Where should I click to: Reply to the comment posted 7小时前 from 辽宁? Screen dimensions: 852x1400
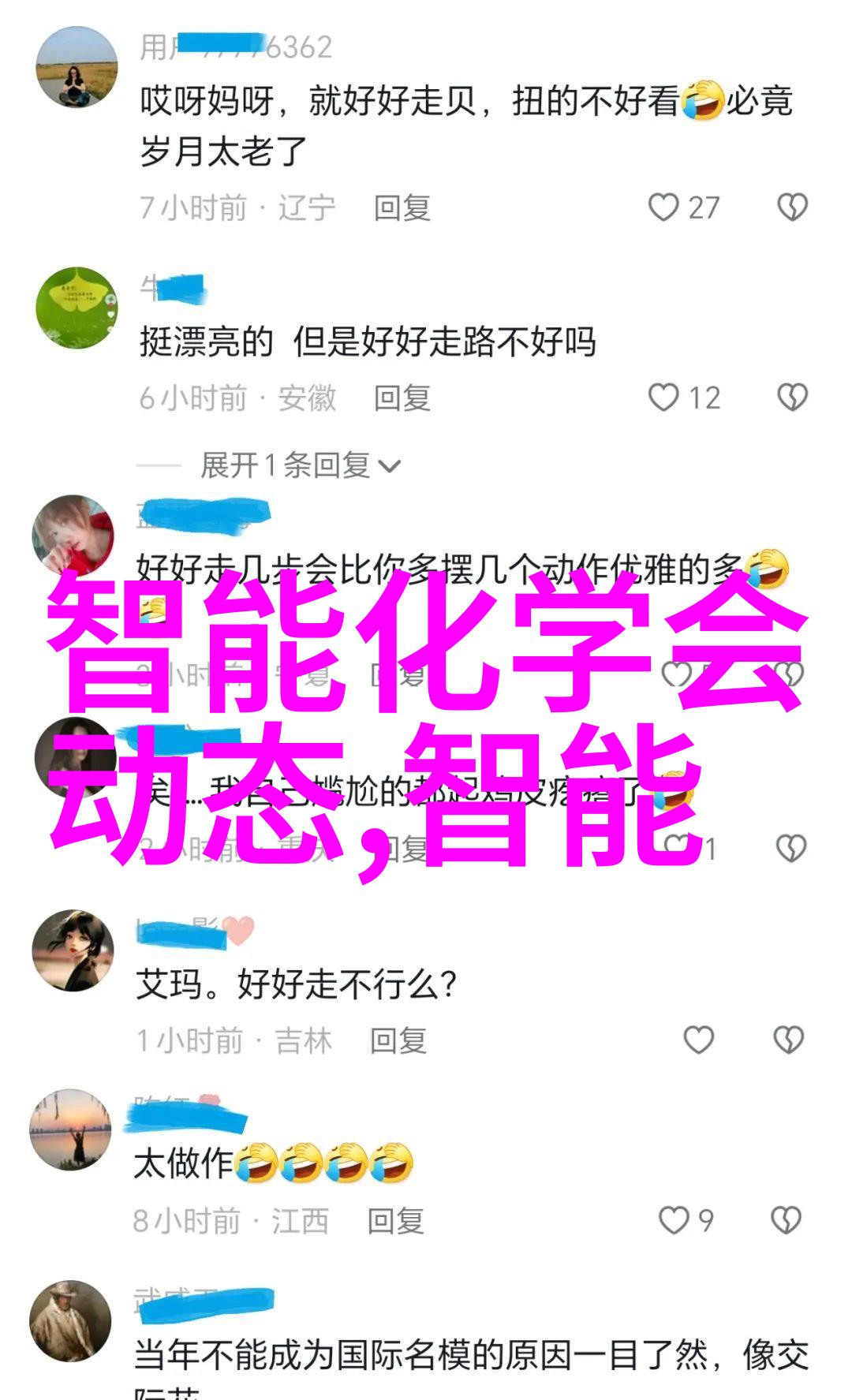pyautogui.click(x=402, y=208)
